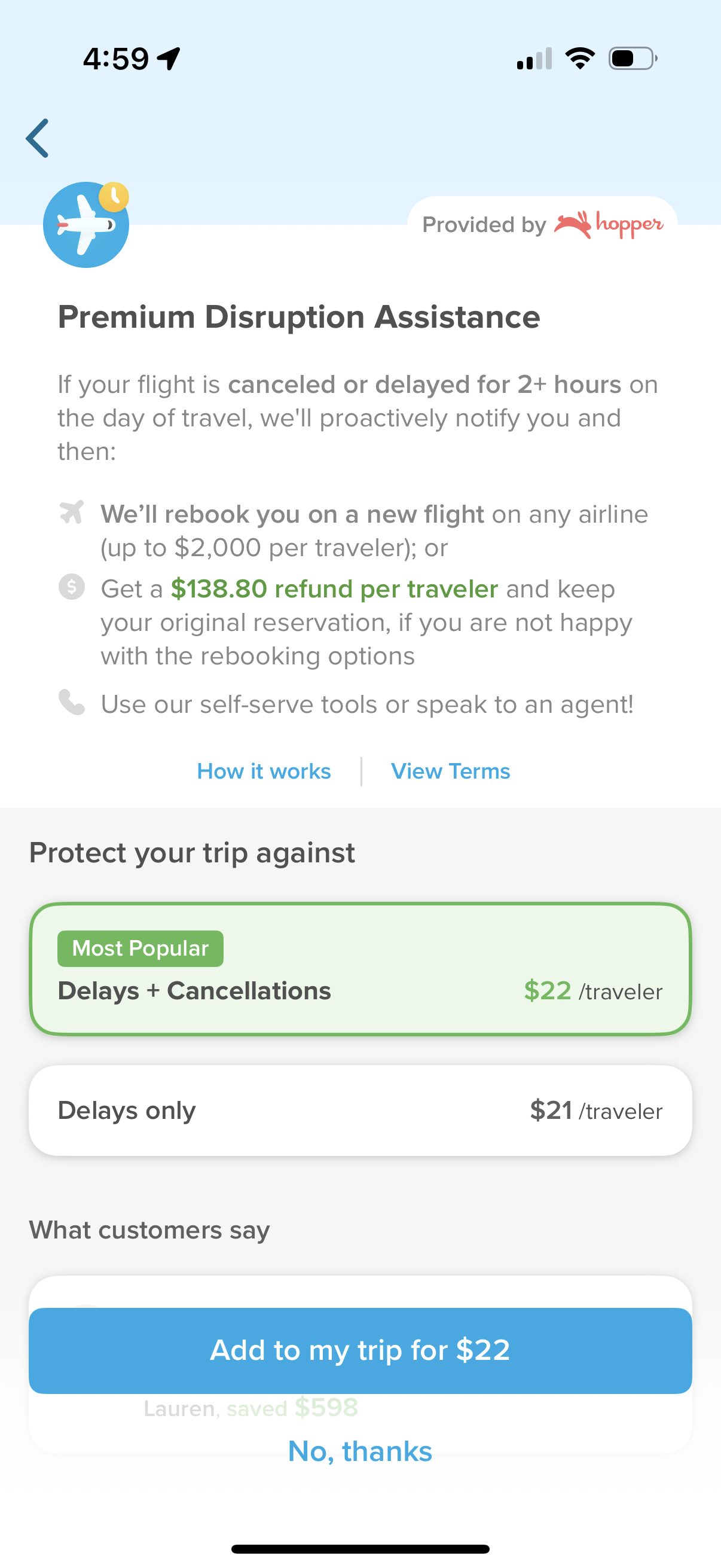Tap the battery indicator
This screenshot has height=1568, width=721.
(x=633, y=57)
